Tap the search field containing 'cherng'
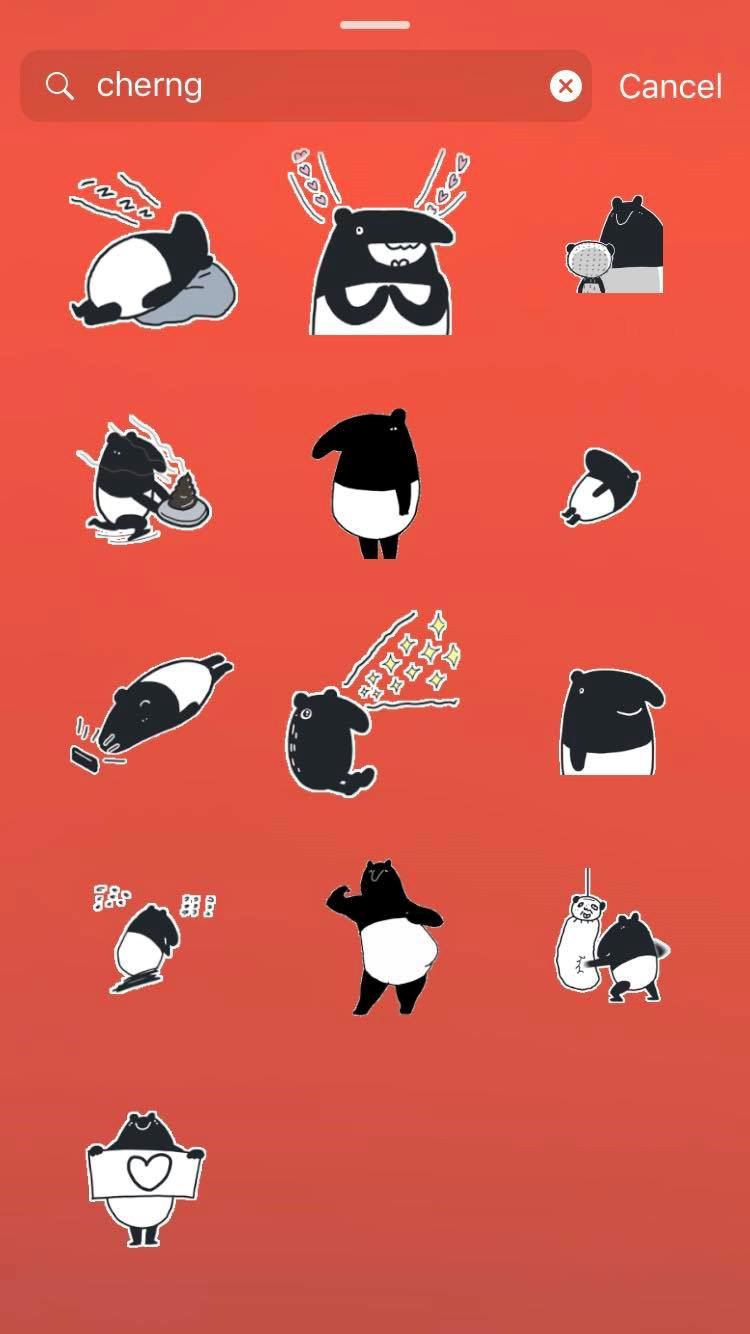This screenshot has height=1334, width=750. 300,86
